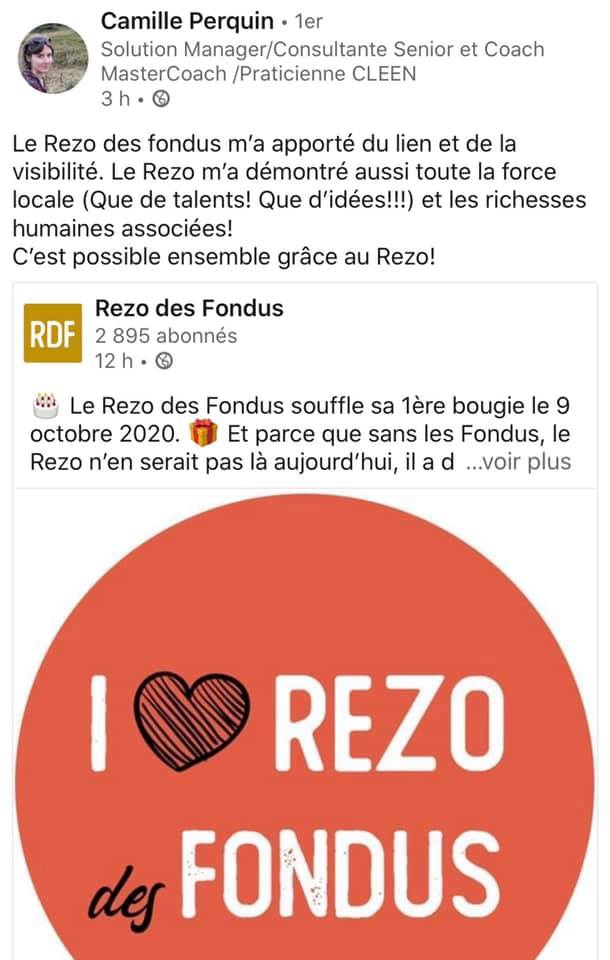Open Camille Perquin's profile photo
The image size is (610, 960).
pyautogui.click(x=53, y=58)
